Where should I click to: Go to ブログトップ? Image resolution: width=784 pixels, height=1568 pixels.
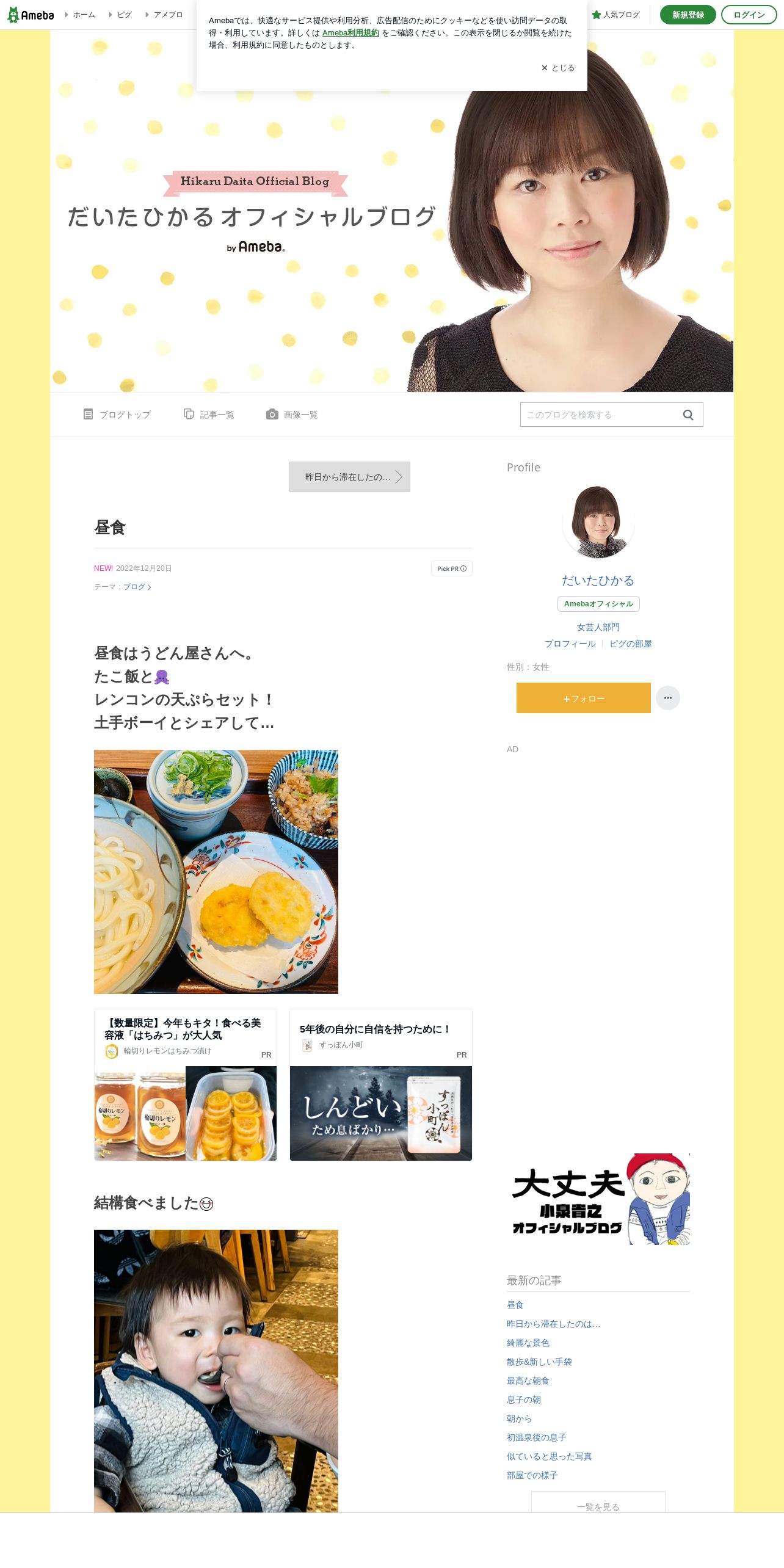[117, 415]
